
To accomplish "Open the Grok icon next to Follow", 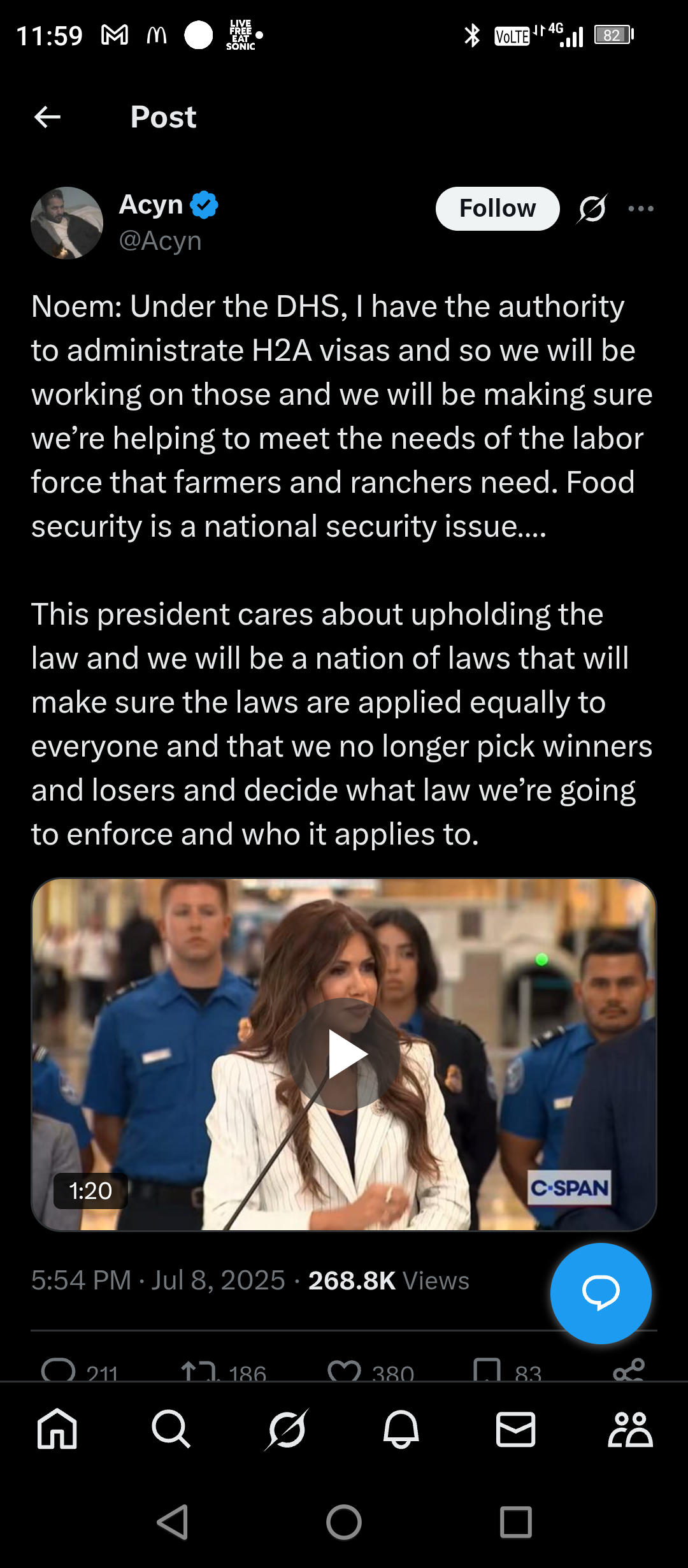I will [x=592, y=208].
